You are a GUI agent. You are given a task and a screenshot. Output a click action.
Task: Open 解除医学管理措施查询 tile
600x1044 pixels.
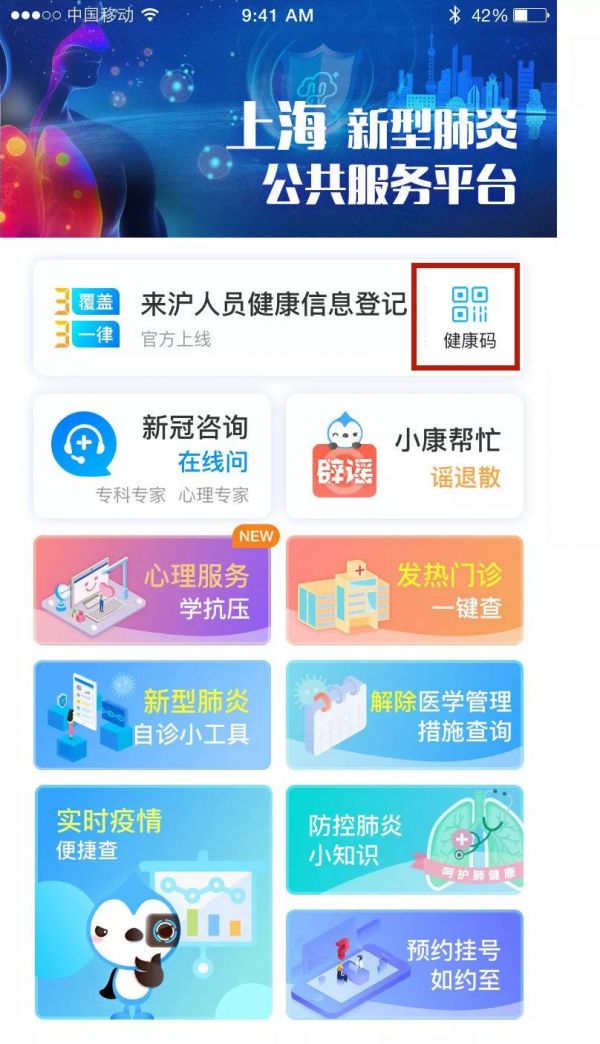click(404, 714)
